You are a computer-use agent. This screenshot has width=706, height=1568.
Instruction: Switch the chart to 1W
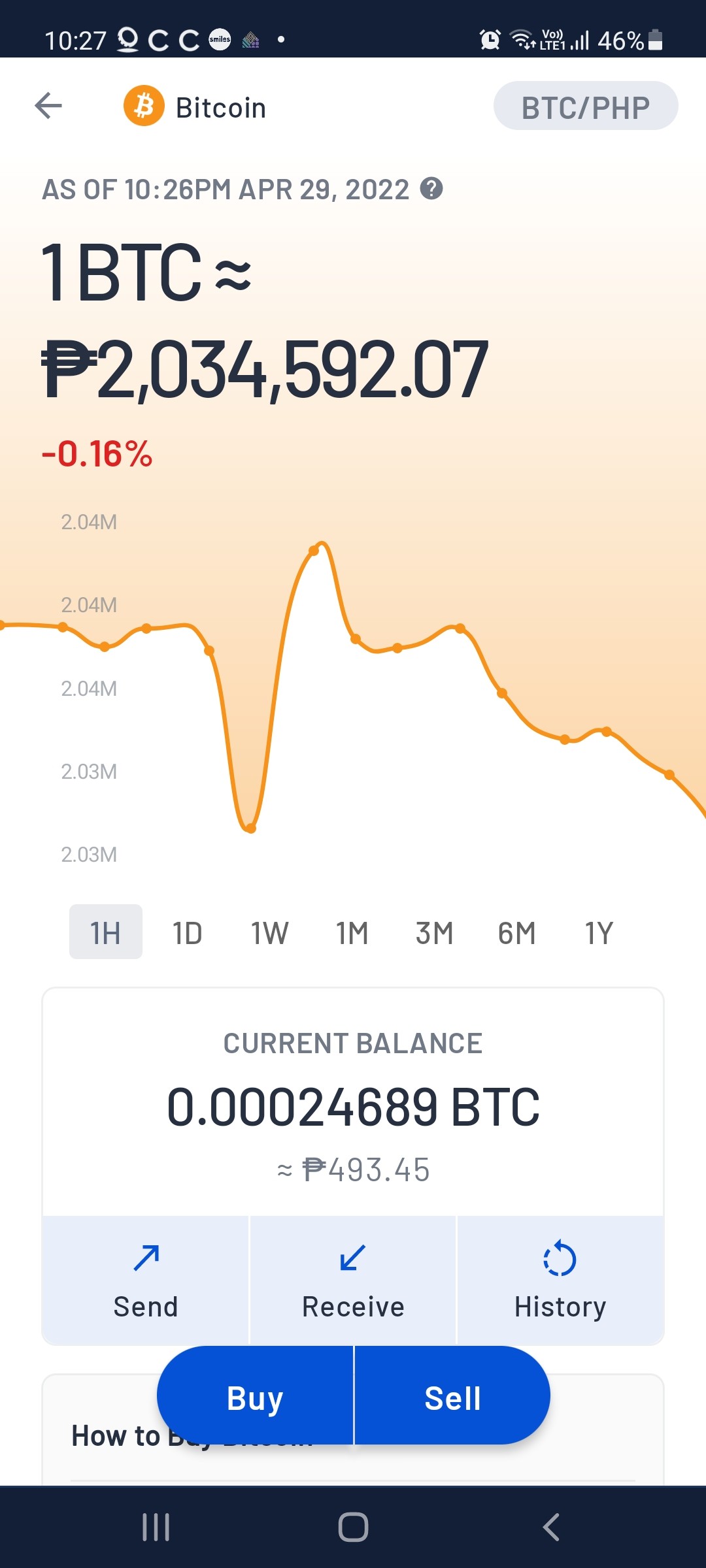(269, 933)
